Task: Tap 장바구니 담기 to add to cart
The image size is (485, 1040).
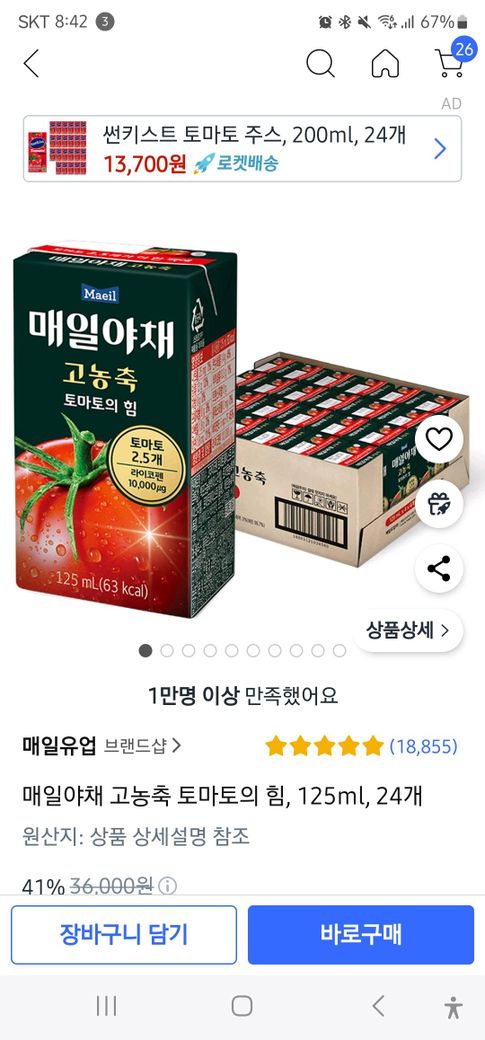Action: tap(123, 935)
